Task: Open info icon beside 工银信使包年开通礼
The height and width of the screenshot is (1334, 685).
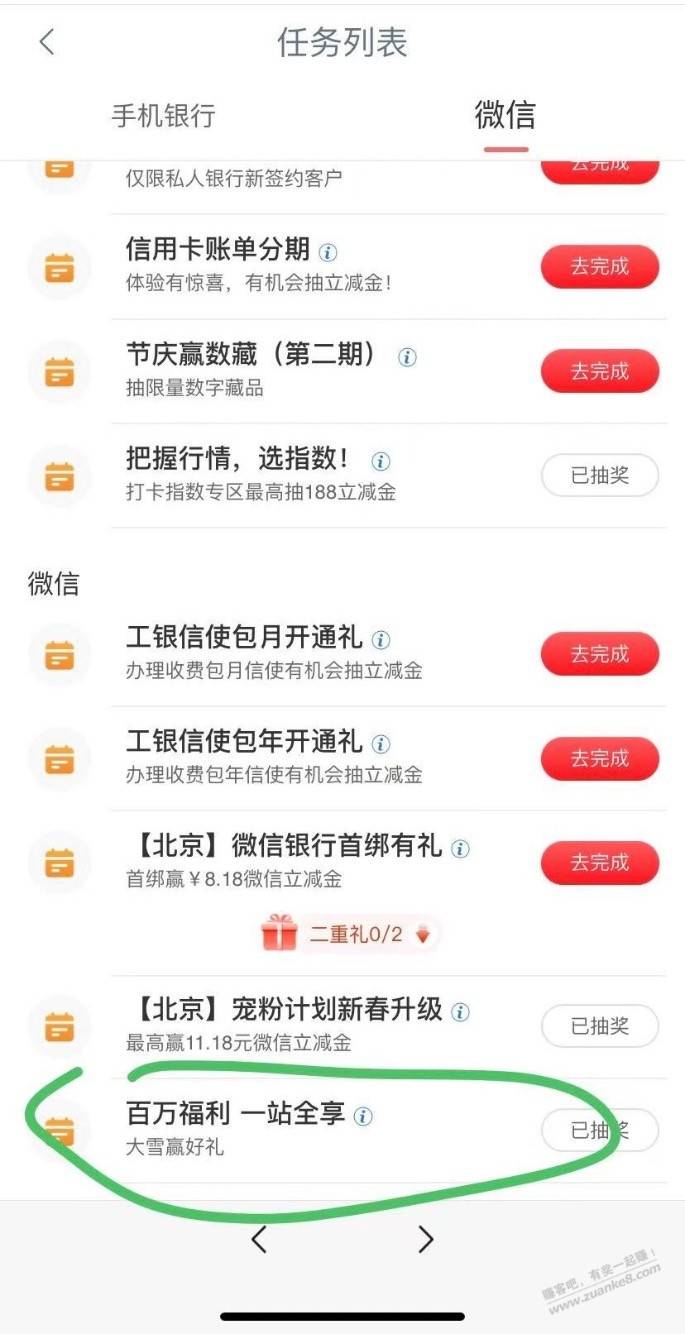Action: point(380,744)
